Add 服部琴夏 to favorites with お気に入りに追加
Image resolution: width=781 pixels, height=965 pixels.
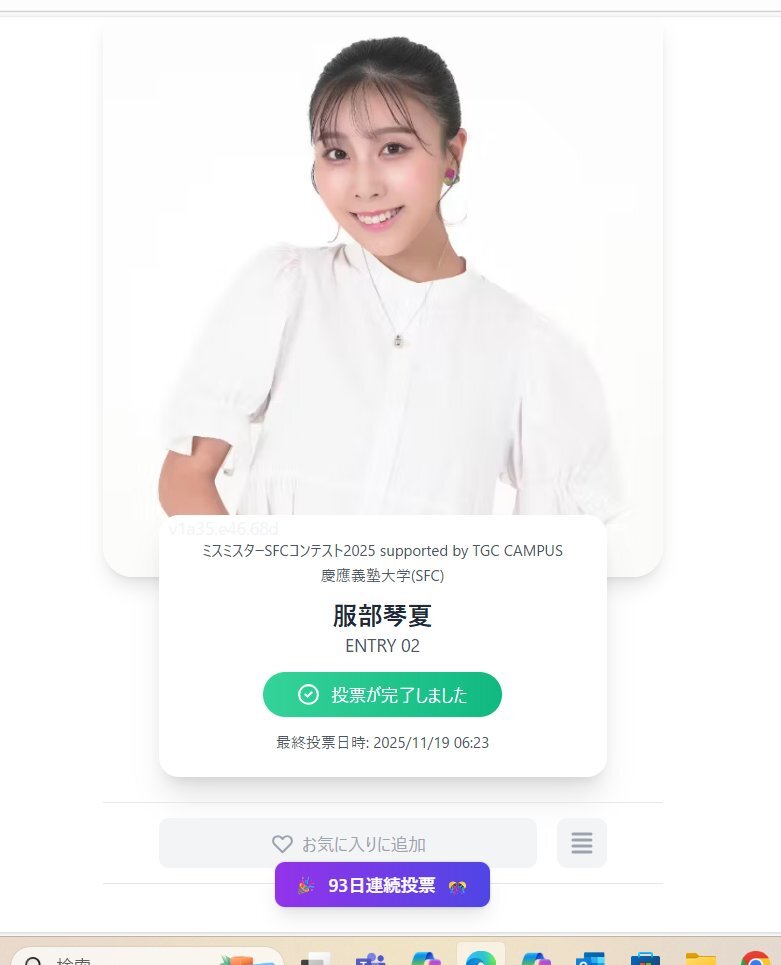[348, 844]
